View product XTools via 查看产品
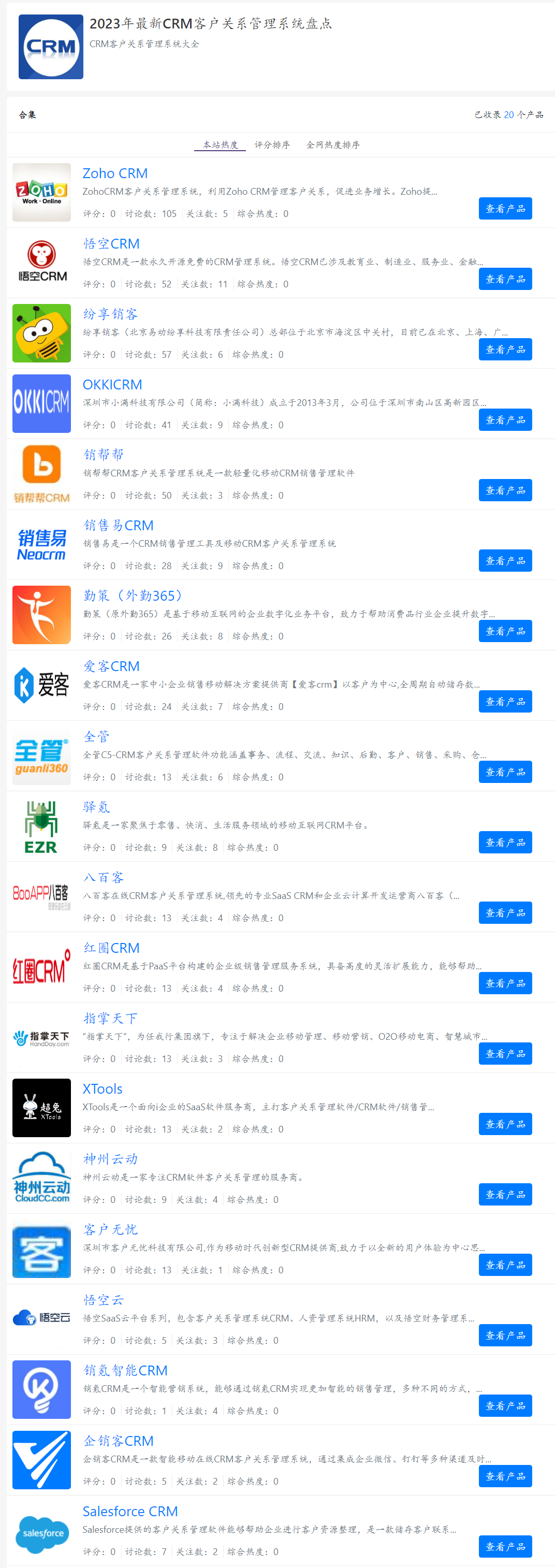Image resolution: width=555 pixels, height=1568 pixels. tap(504, 1124)
